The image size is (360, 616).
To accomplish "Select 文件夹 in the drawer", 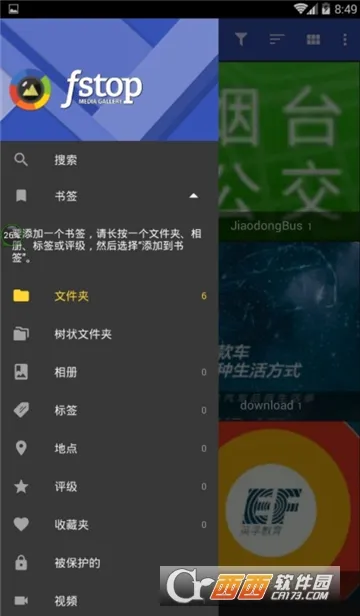I will click(109, 296).
